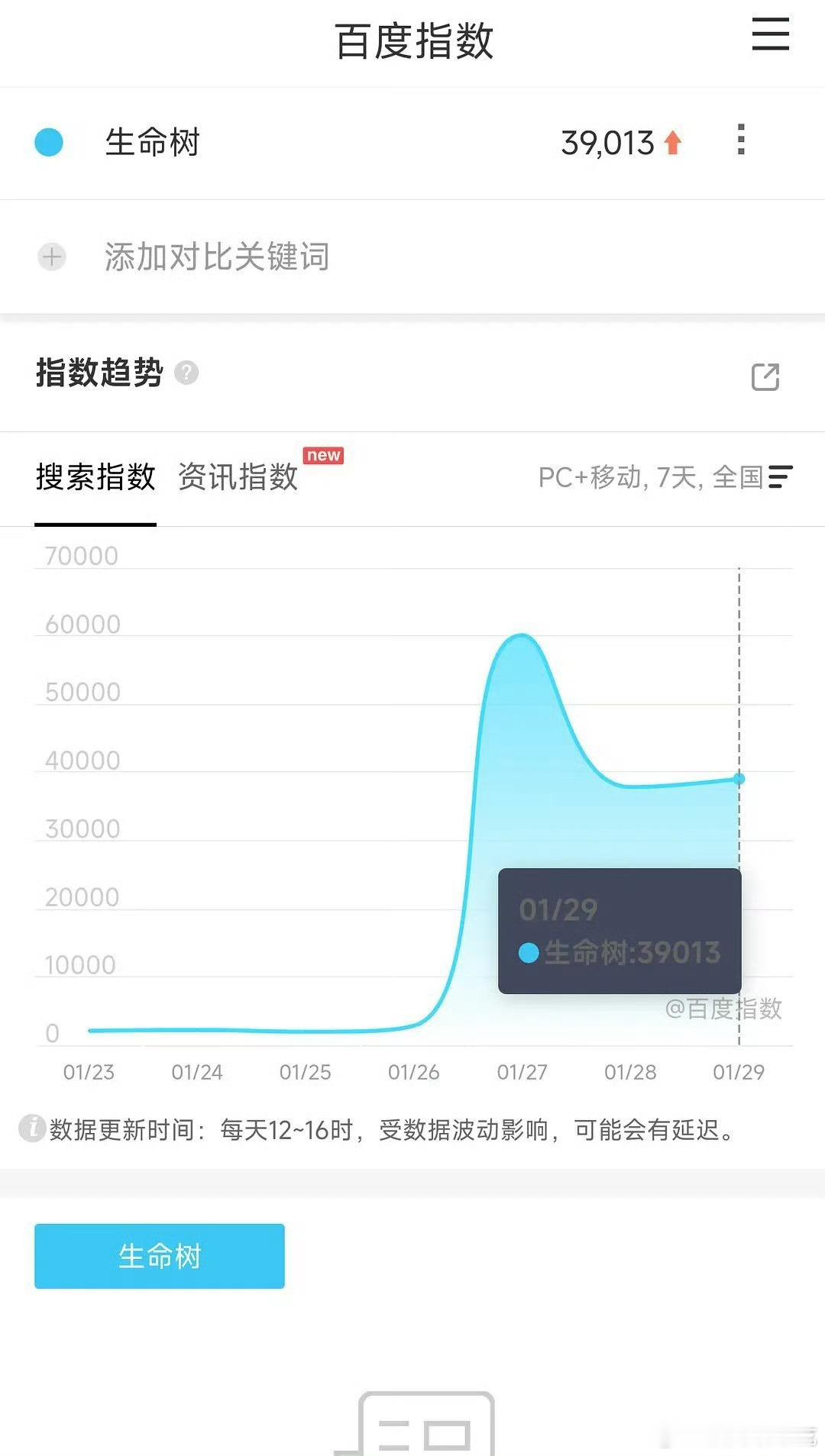825x1456 pixels.
Task: Click the red upward arrow beside 39,013
Action: (x=671, y=141)
